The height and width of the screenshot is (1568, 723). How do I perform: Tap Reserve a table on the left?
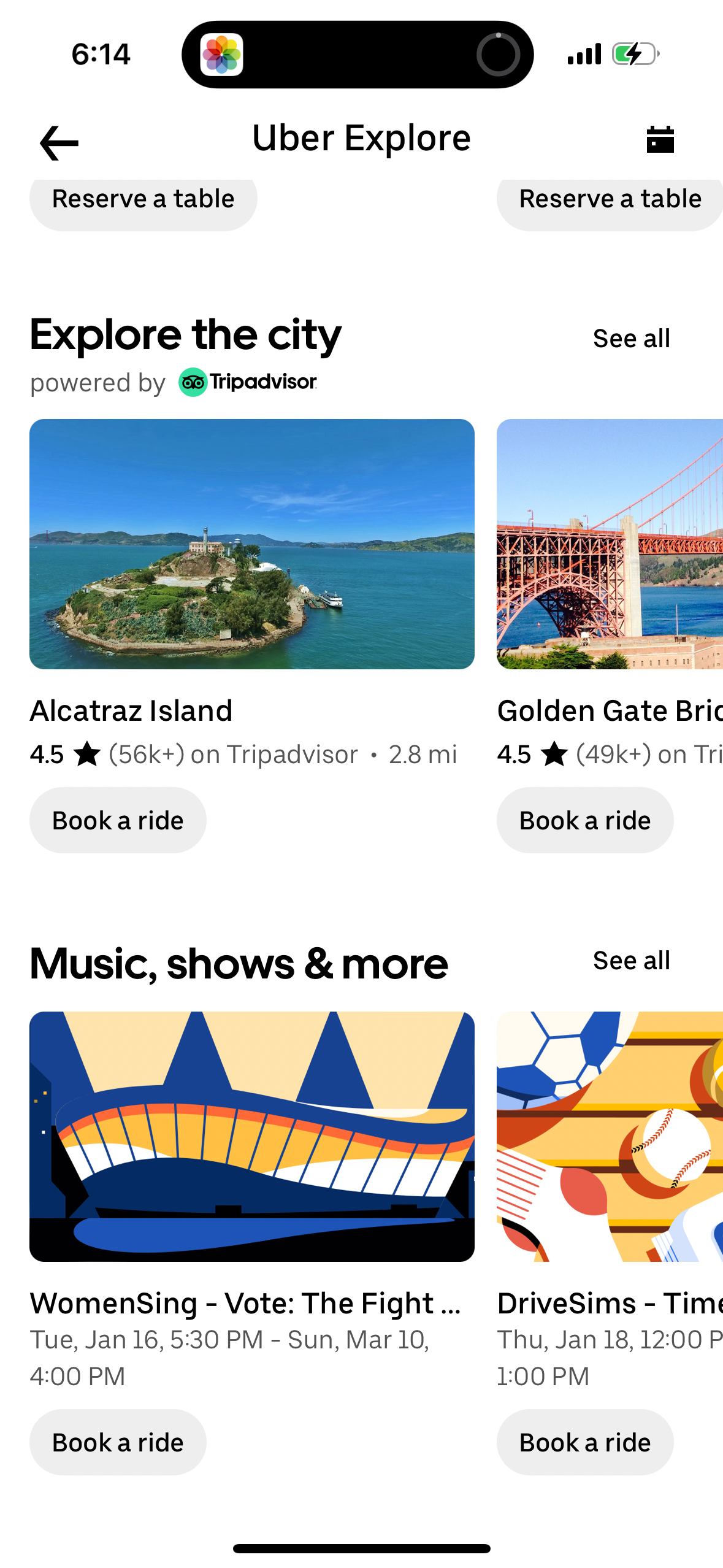point(143,199)
